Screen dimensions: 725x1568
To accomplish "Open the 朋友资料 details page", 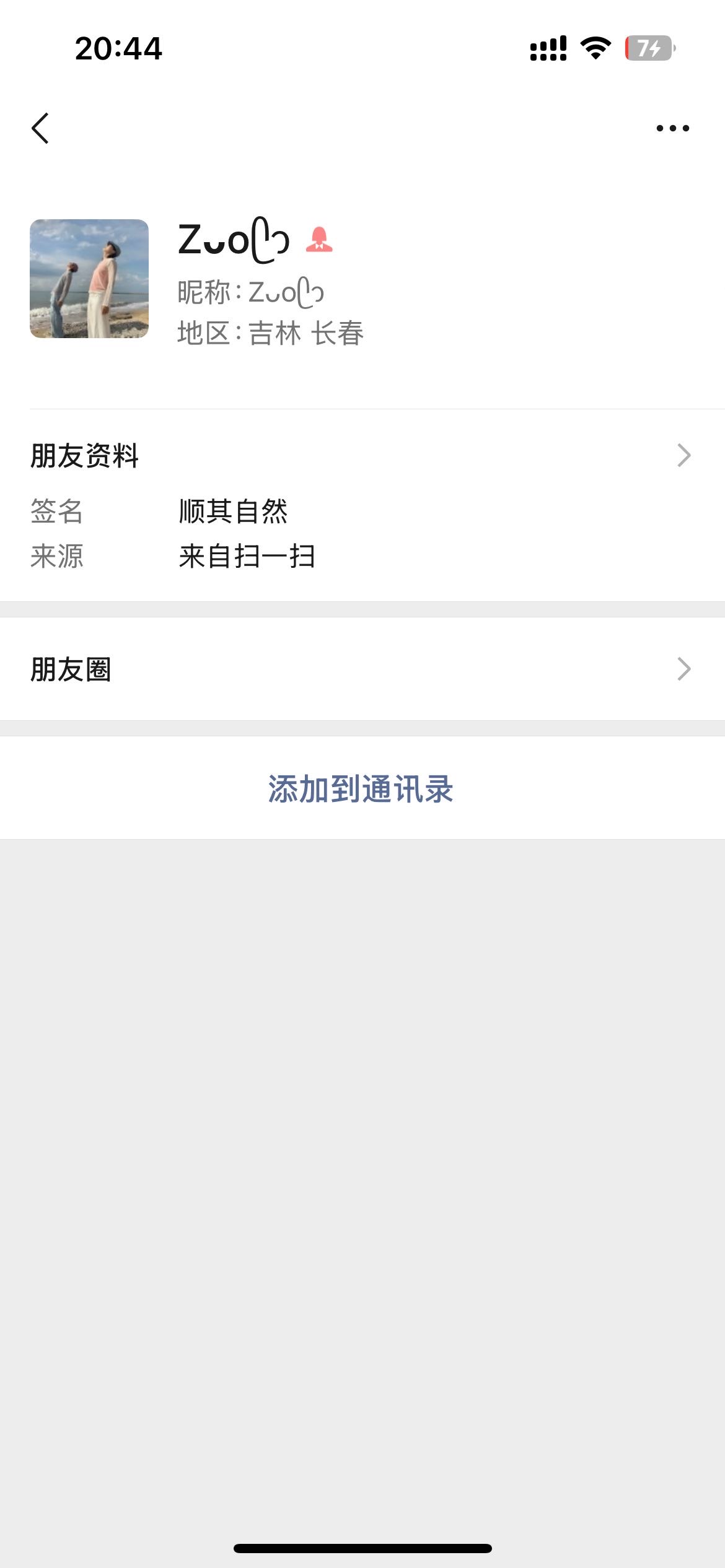I will click(x=362, y=456).
